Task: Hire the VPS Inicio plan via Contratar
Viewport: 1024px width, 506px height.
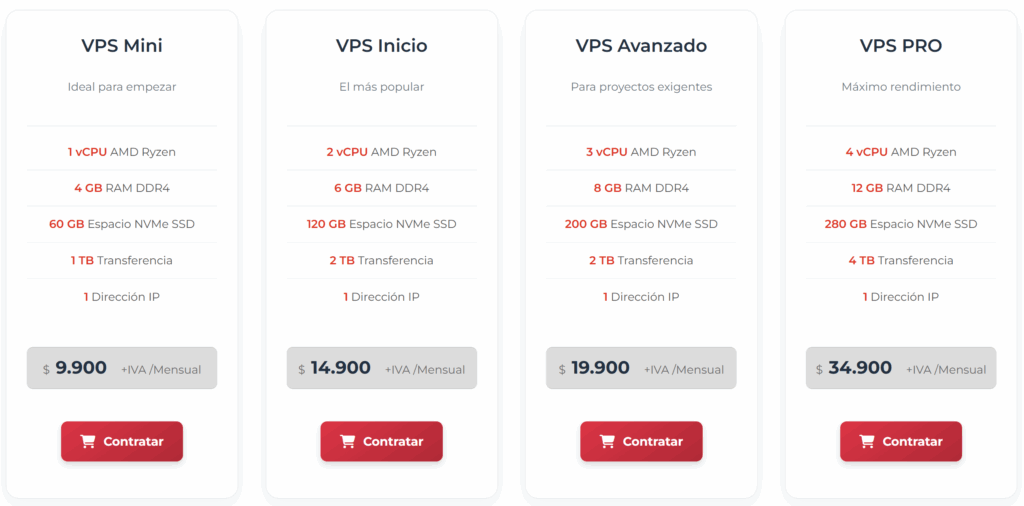Action: click(381, 441)
